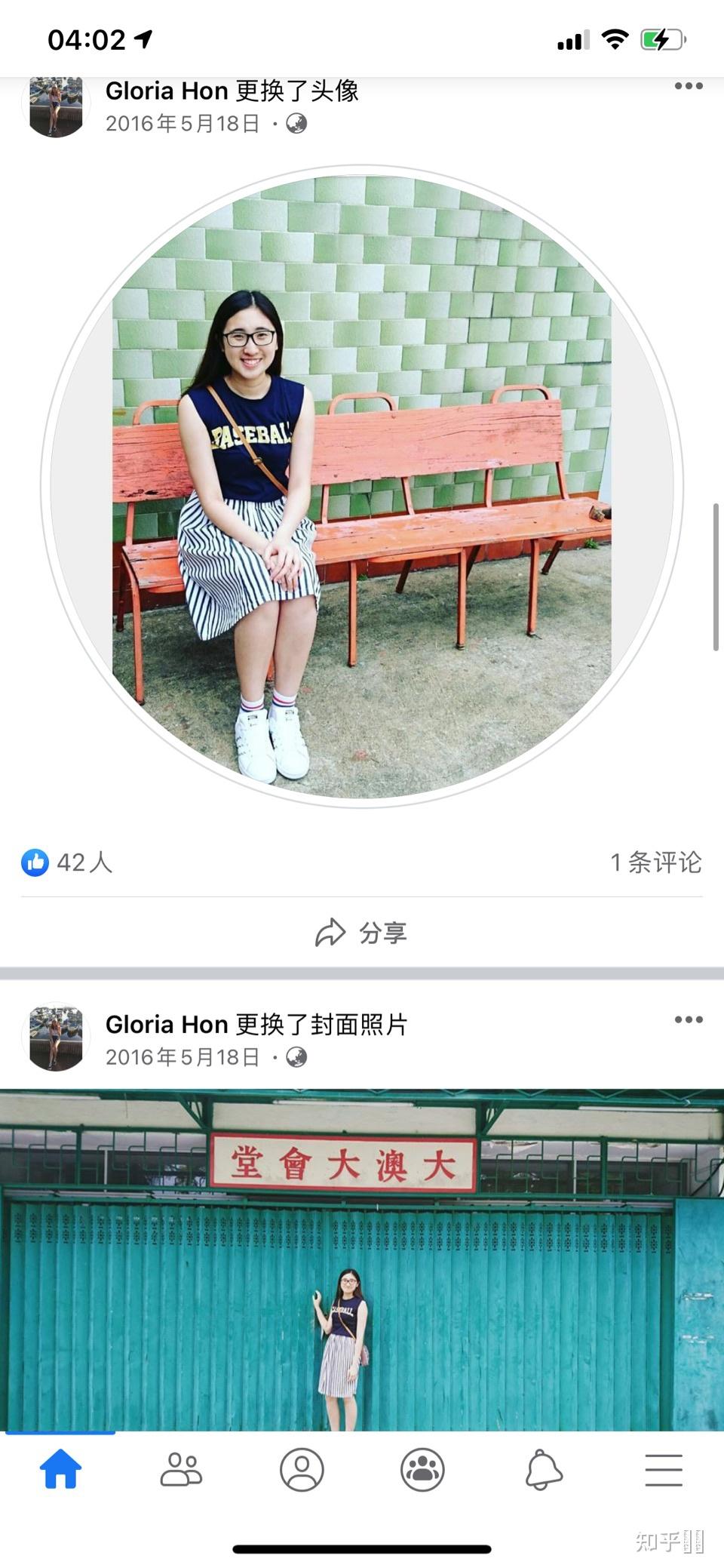
Task: Open the 大澳大會堂 cover photo
Action: (362, 1259)
